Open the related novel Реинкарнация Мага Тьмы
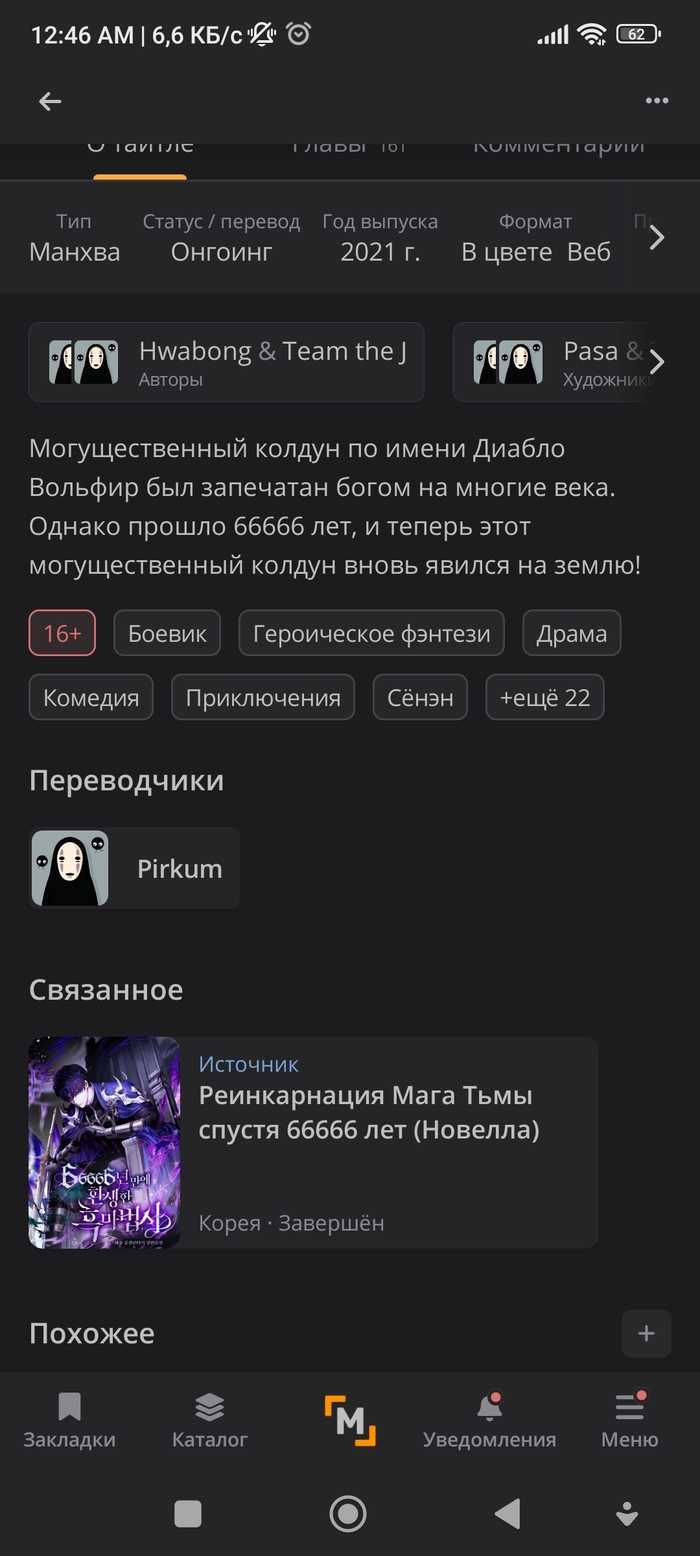Image resolution: width=700 pixels, height=1556 pixels. coord(313,1142)
